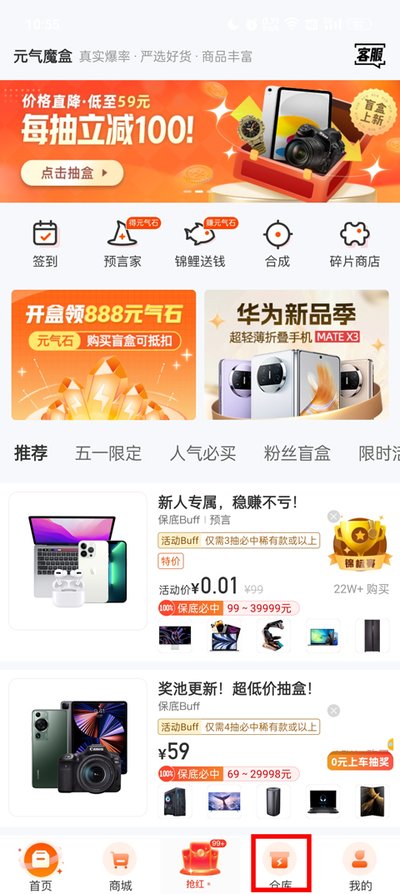Dismiss the 锦标赛 floating badge
Screen dimensions: 400x894
tap(334, 517)
